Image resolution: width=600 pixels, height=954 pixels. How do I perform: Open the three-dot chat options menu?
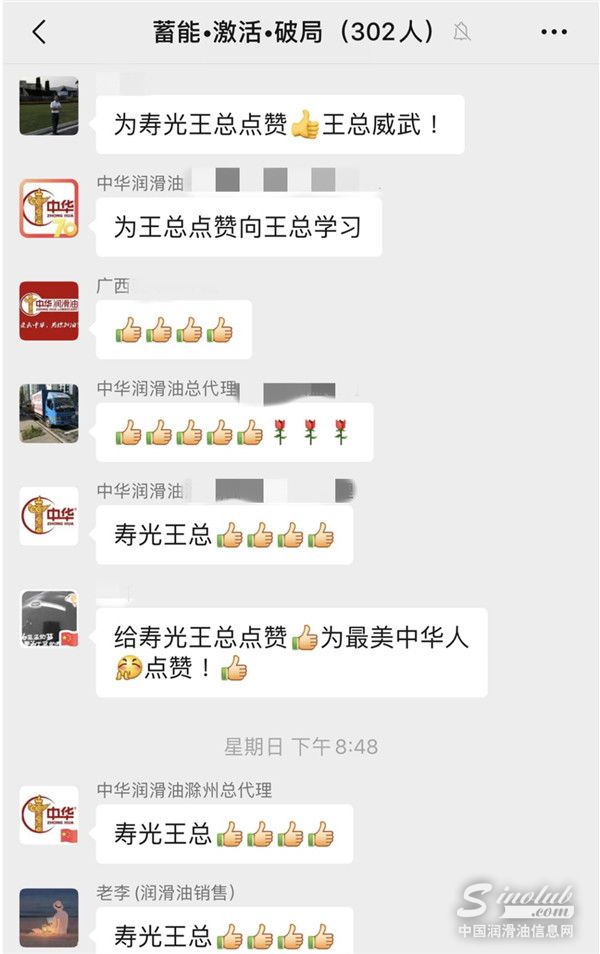pyautogui.click(x=553, y=32)
